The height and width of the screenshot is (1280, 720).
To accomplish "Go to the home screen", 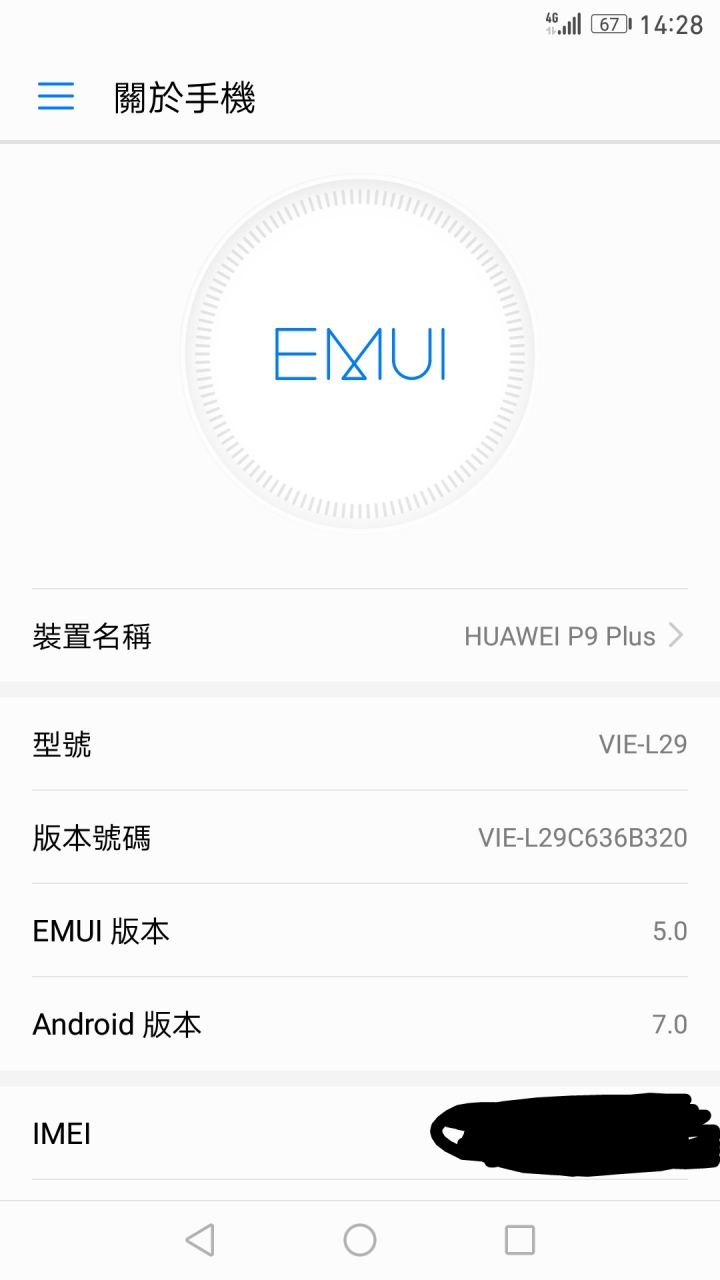I will [x=360, y=1240].
